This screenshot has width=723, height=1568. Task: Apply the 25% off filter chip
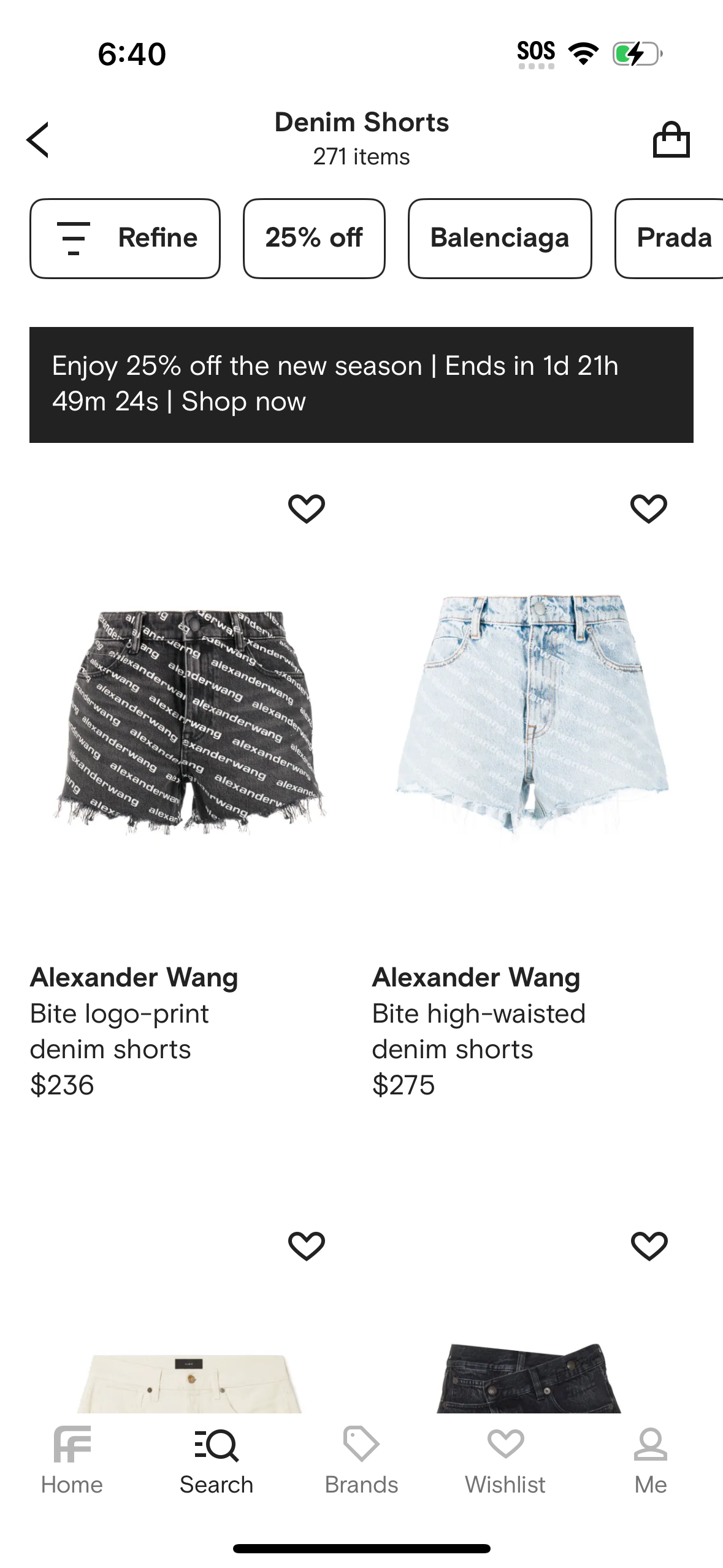[x=314, y=238]
